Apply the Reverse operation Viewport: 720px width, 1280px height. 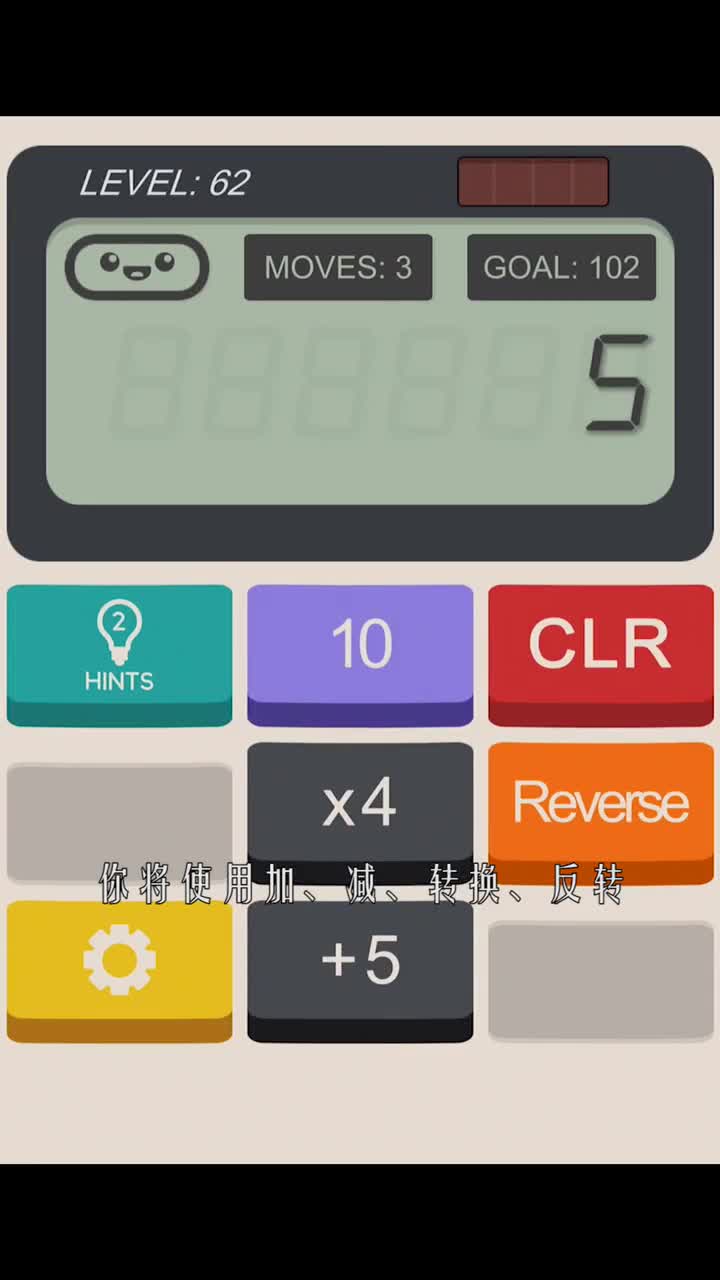point(600,804)
